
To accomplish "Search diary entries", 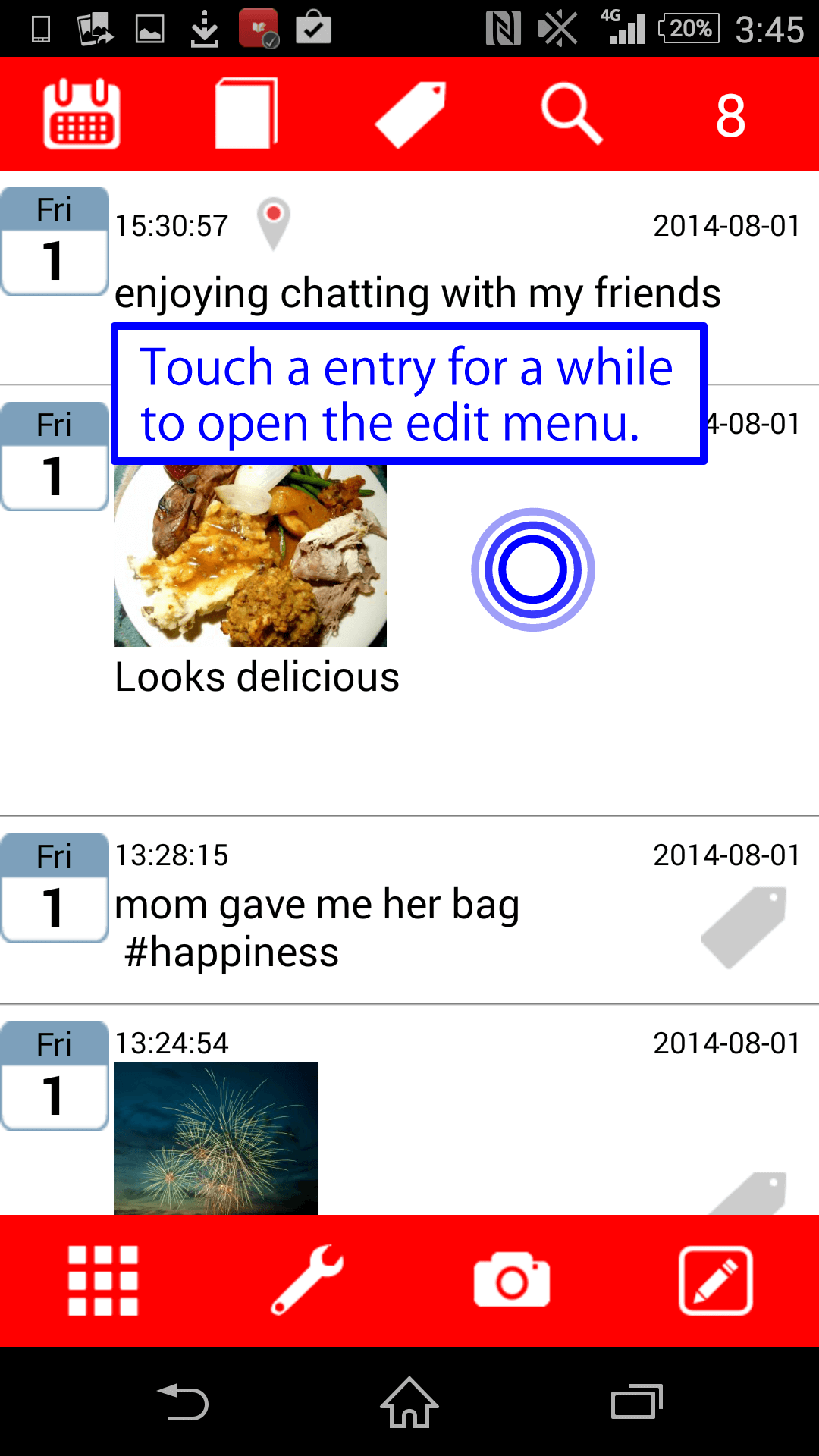I will [572, 114].
